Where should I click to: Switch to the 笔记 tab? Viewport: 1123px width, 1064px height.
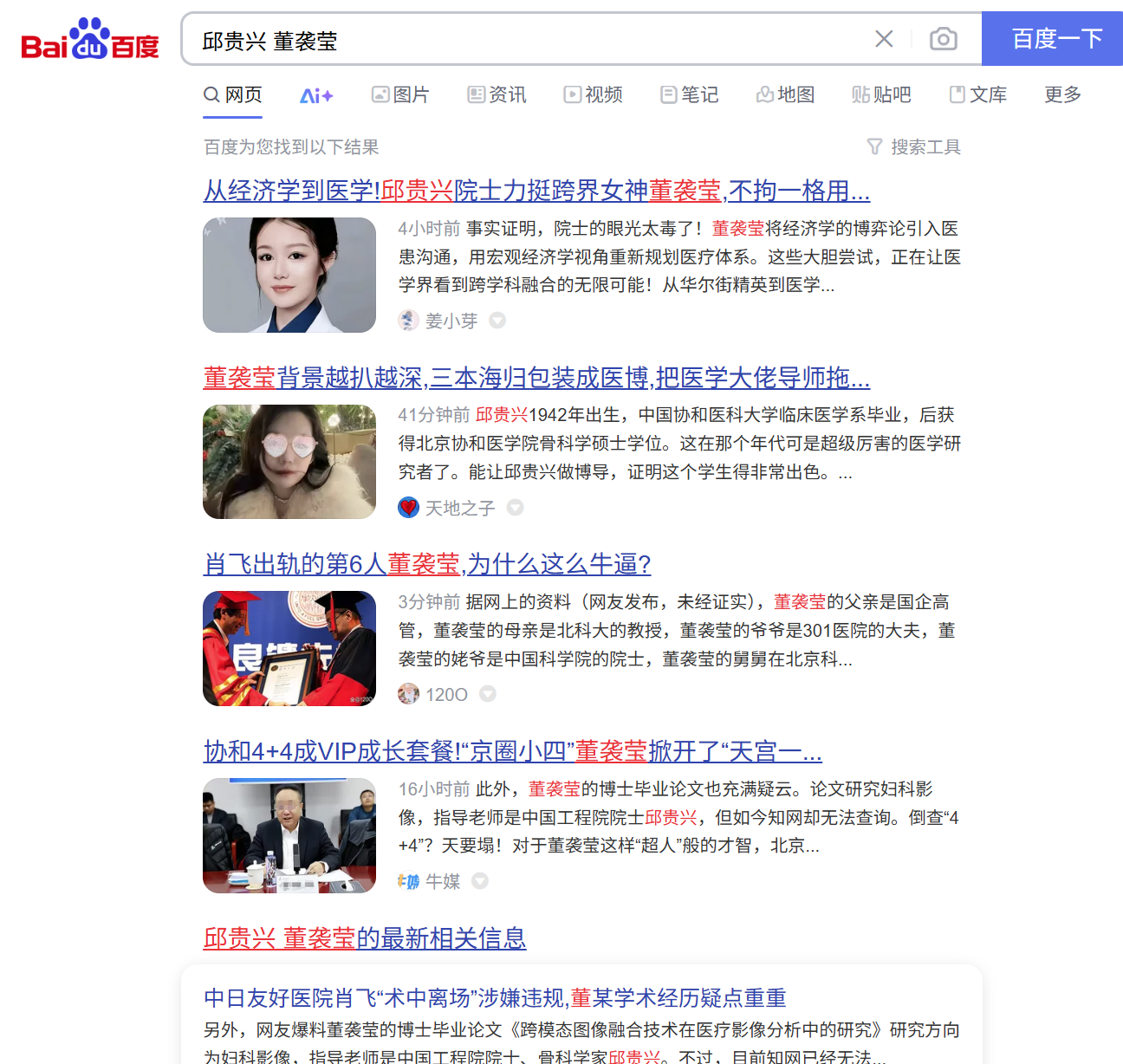tap(690, 94)
